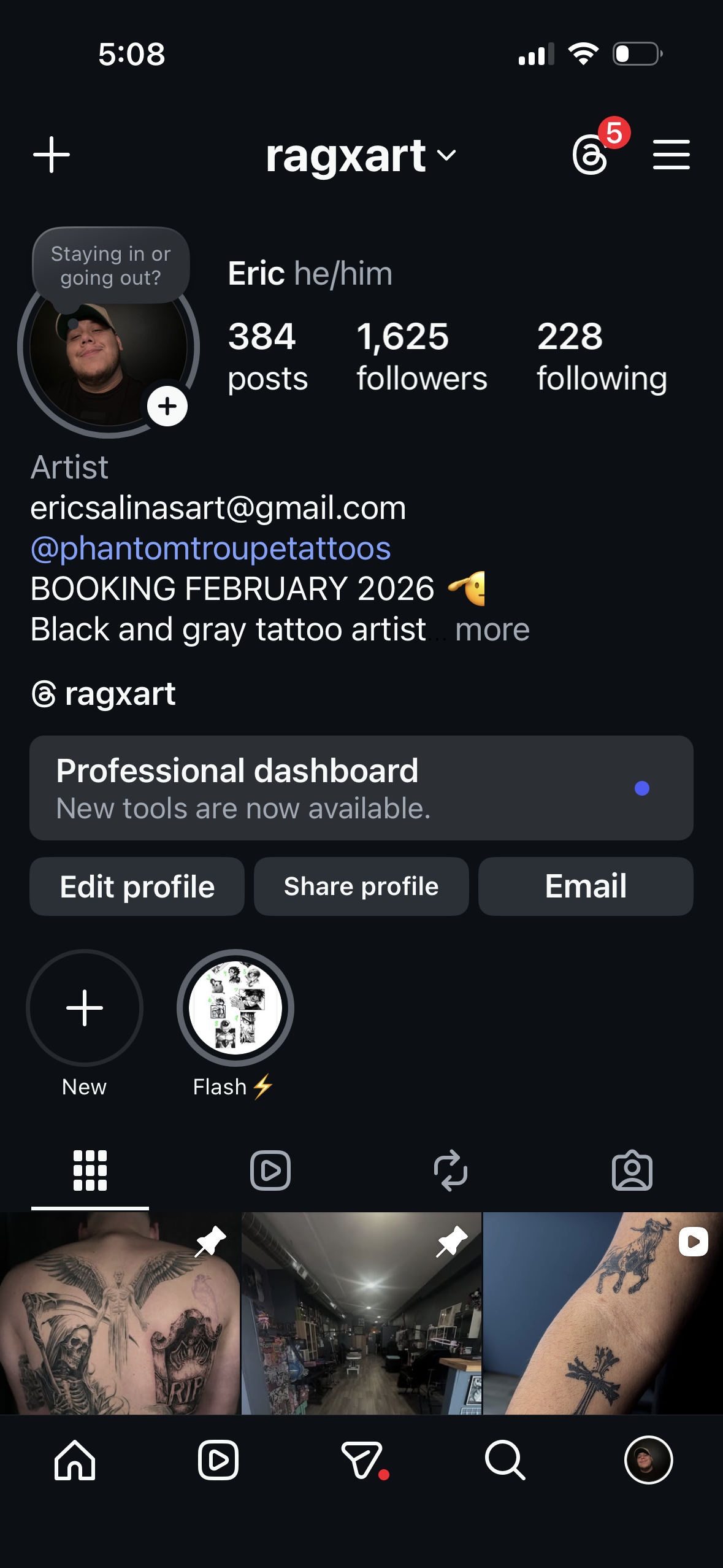Viewport: 723px width, 1568px height.
Task: Open the hamburger settings menu
Action: [671, 155]
